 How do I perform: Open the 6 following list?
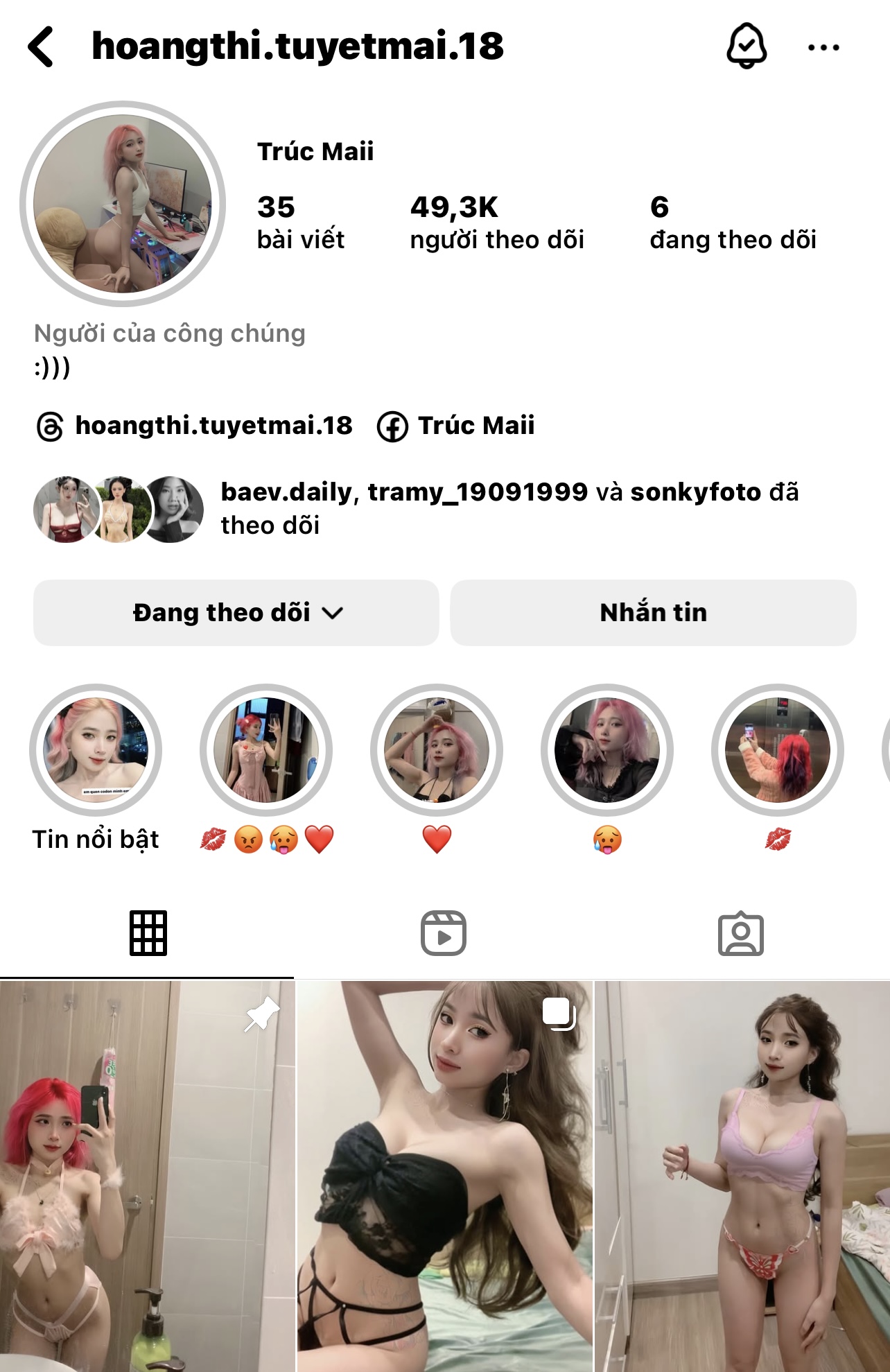(732, 222)
